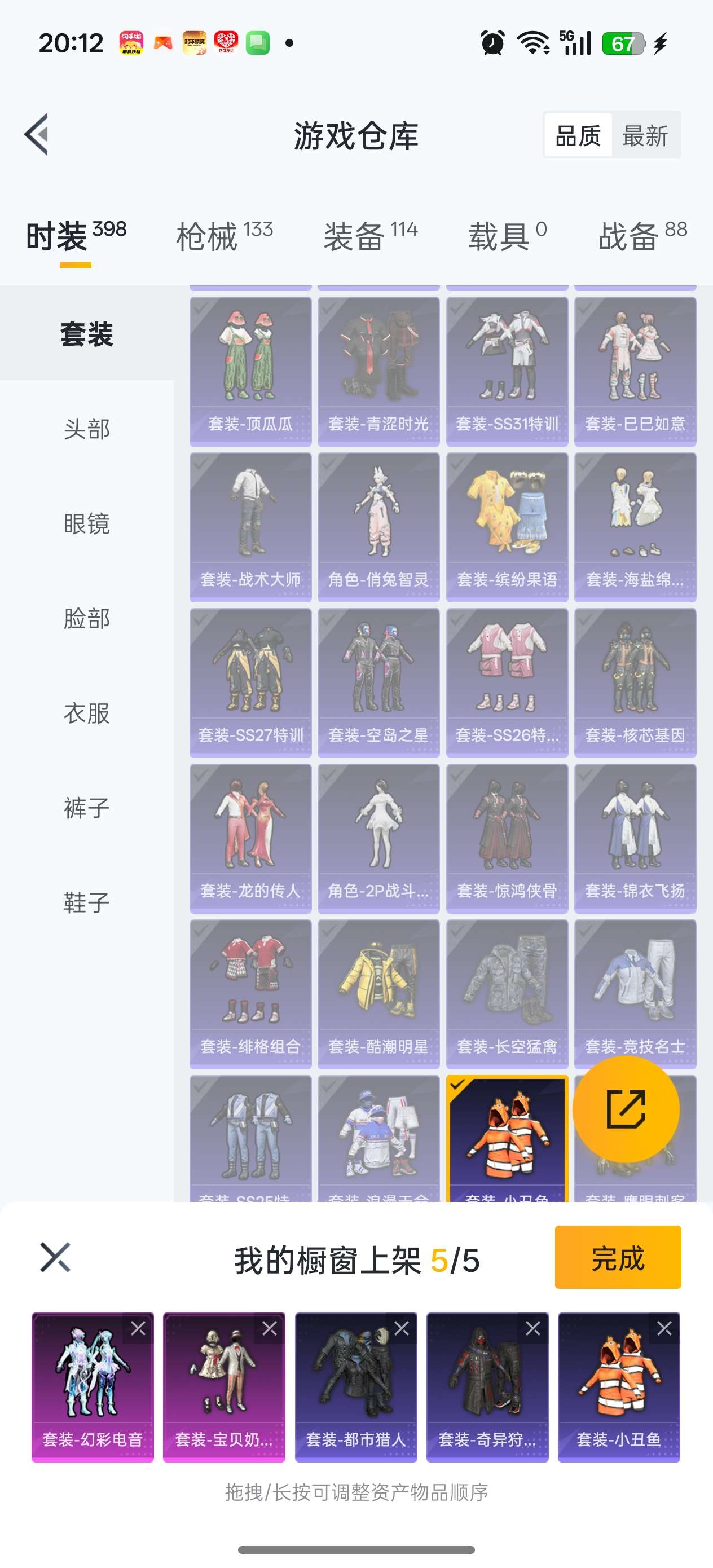Select the 头部 category
The width and height of the screenshot is (713, 1568).
(x=86, y=429)
